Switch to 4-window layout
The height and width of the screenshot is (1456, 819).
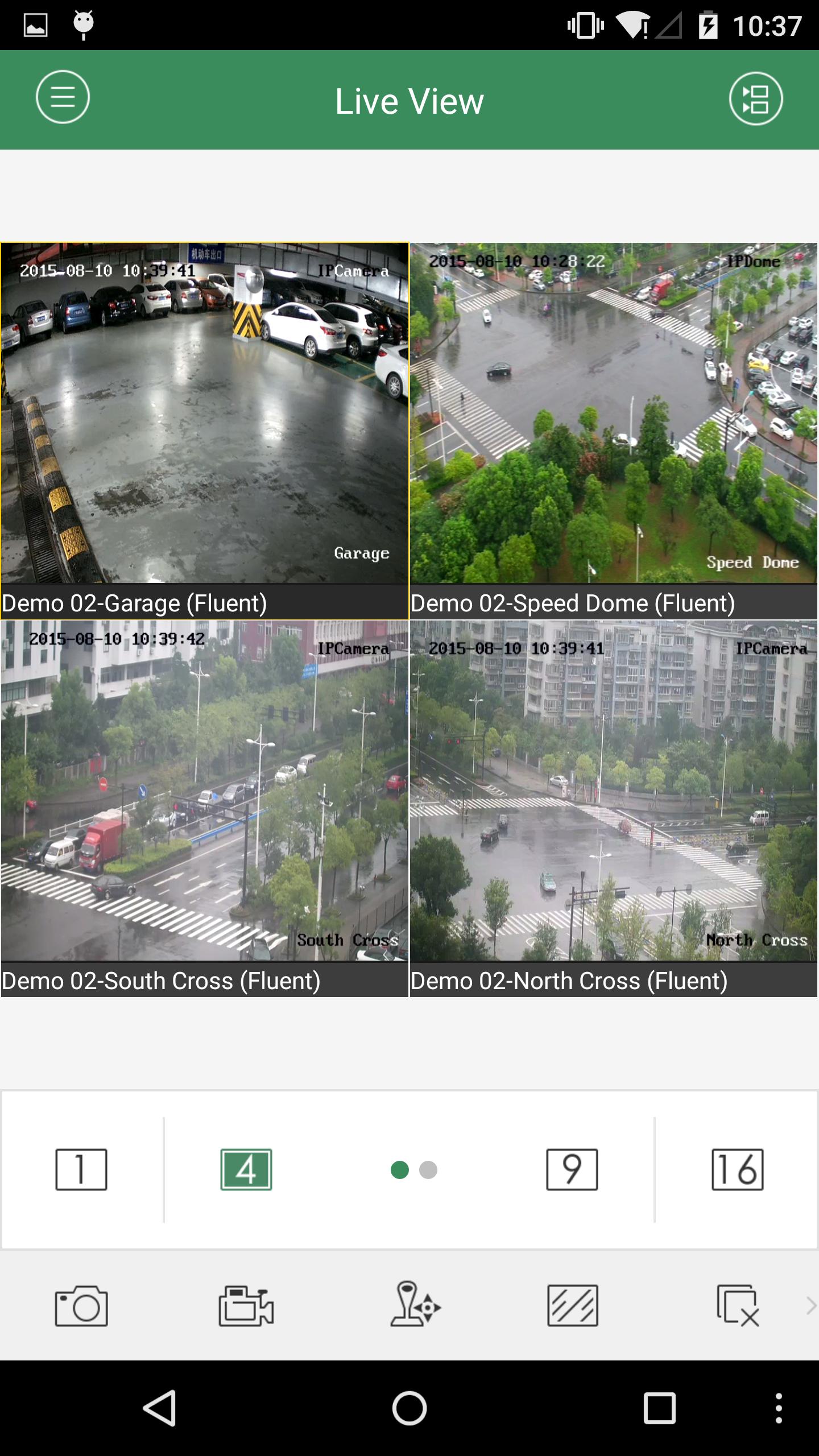point(246,1170)
